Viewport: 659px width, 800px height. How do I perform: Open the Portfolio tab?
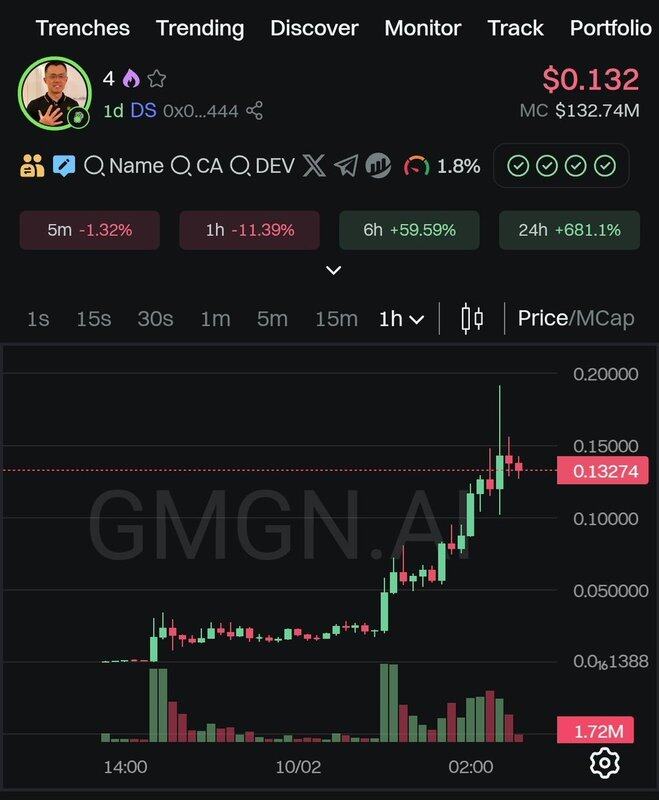pyautogui.click(x=610, y=28)
